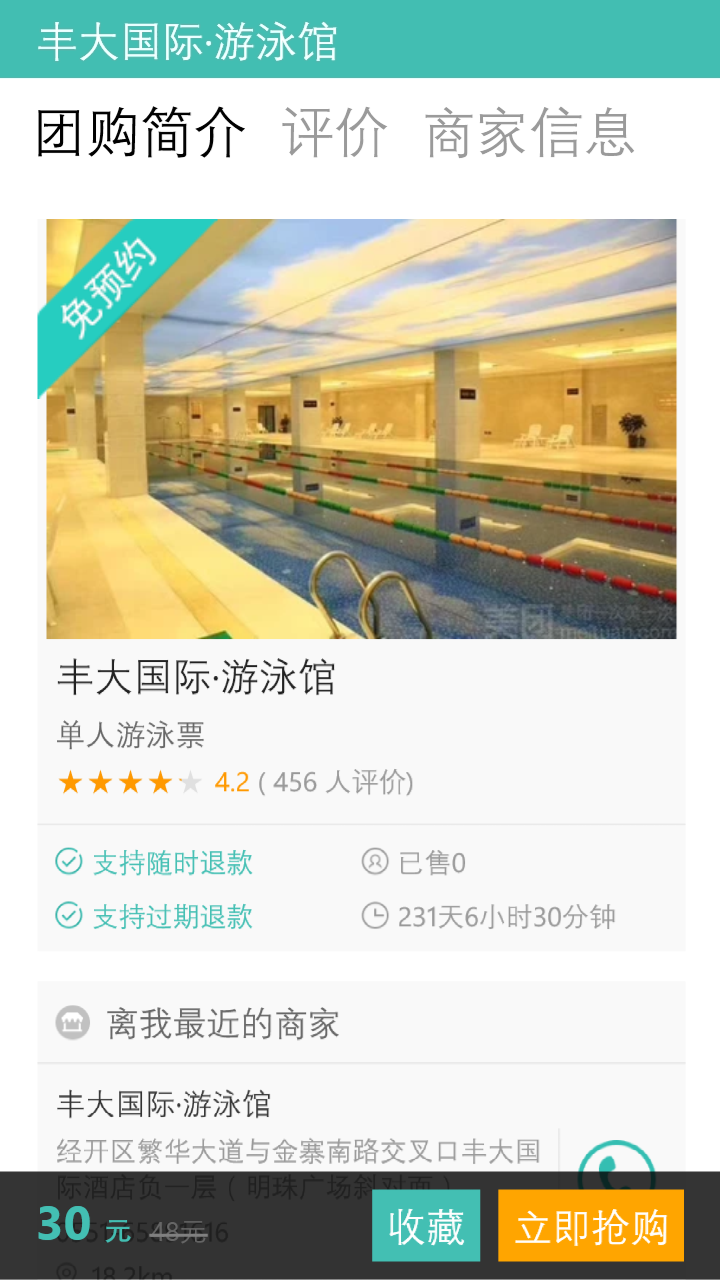Switch to the 评价 tab
720x1280 pixels.
tap(335, 132)
